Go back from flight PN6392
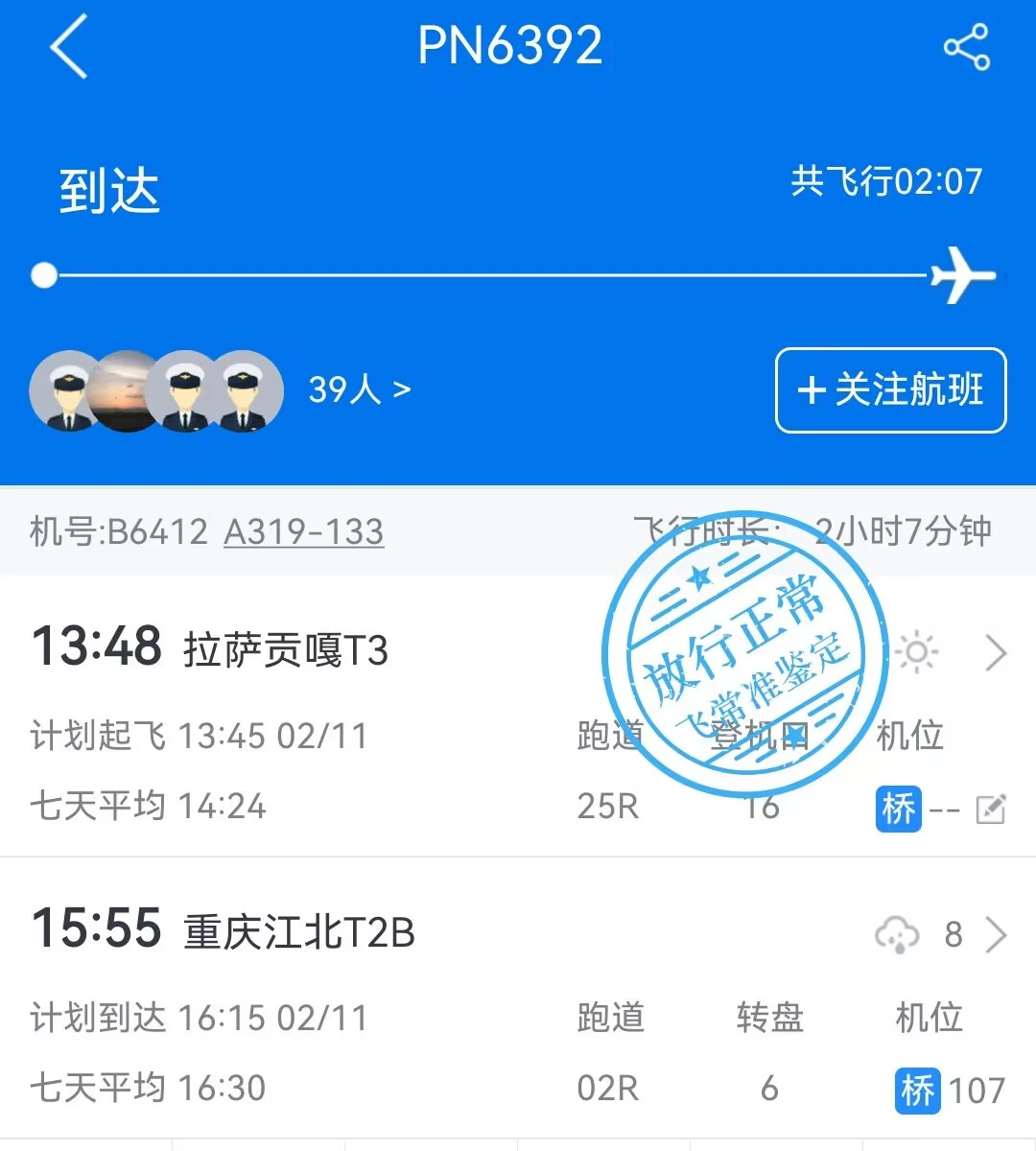The width and height of the screenshot is (1036, 1151). (x=69, y=46)
